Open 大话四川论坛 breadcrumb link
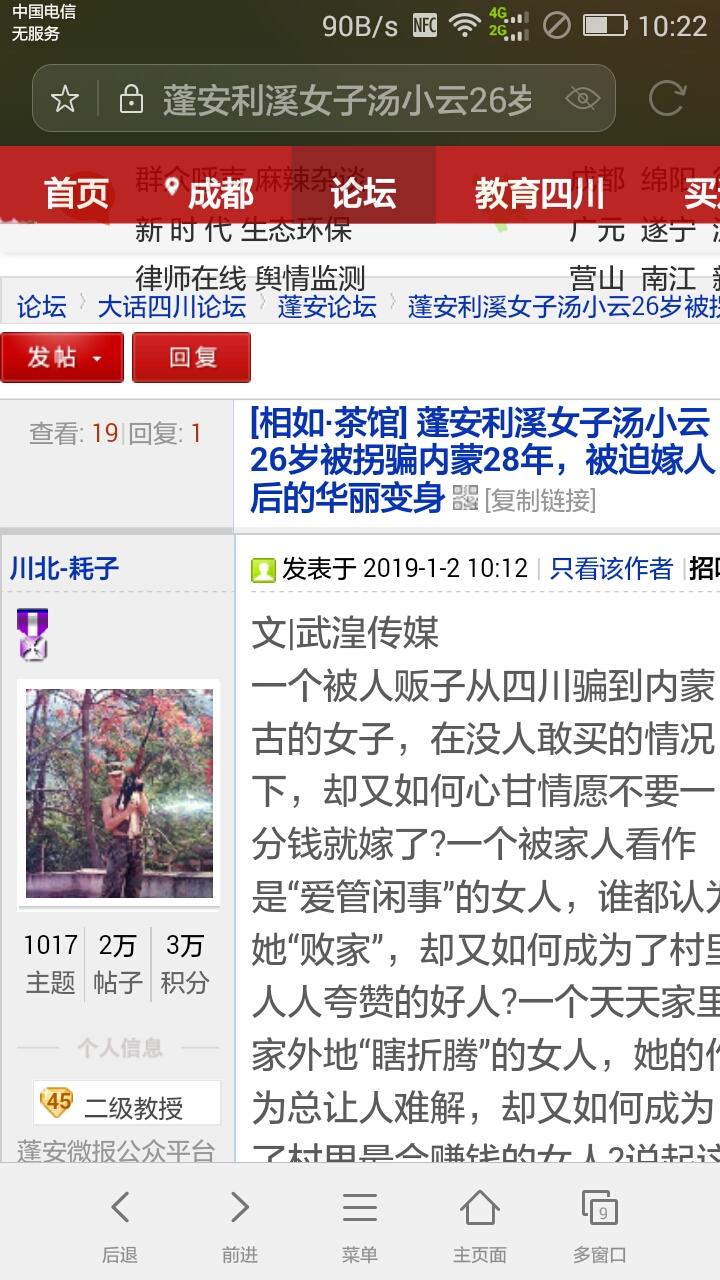Image resolution: width=720 pixels, height=1280 pixels. coord(171,307)
